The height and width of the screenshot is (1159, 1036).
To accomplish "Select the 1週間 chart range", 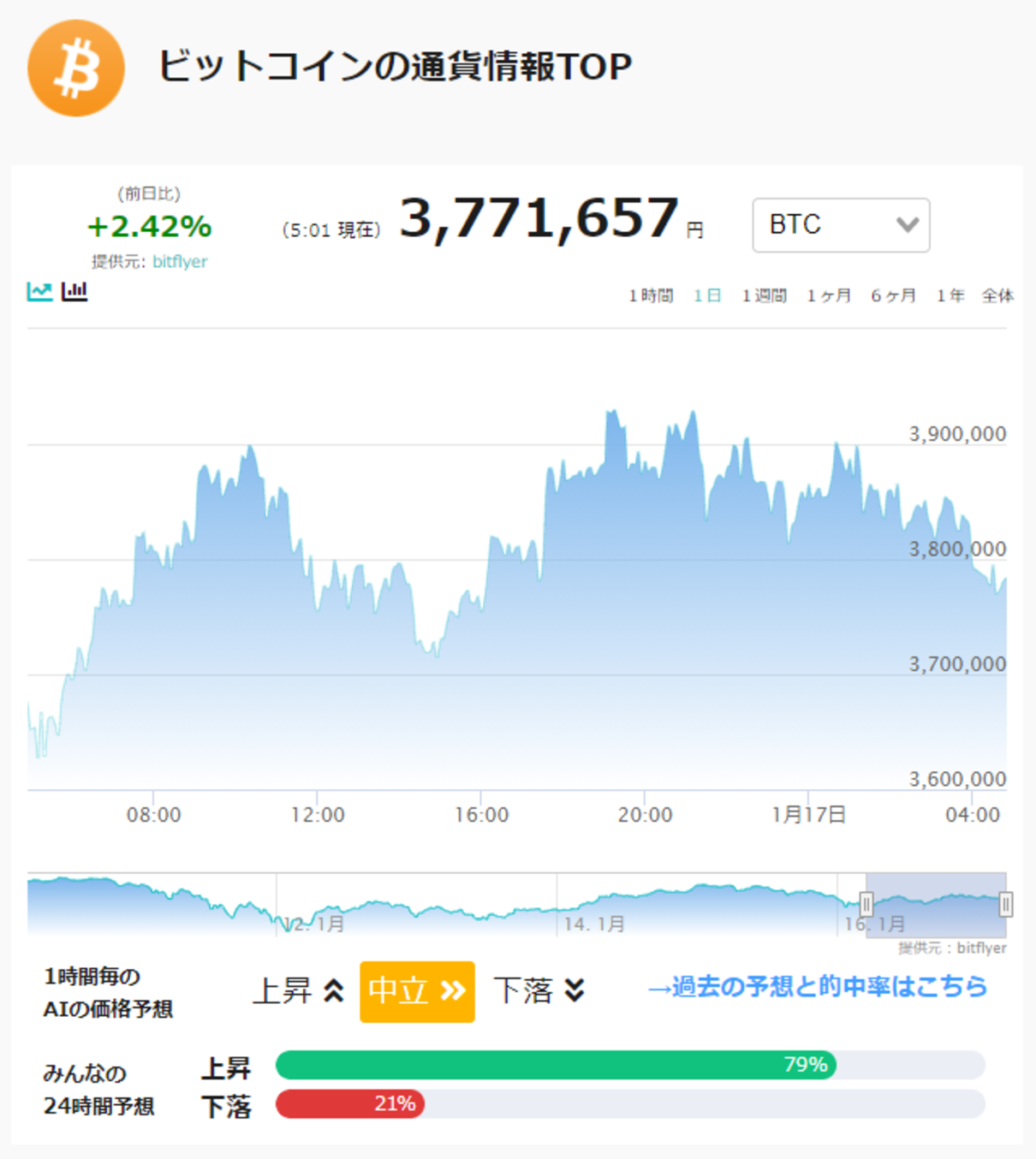I will [764, 296].
